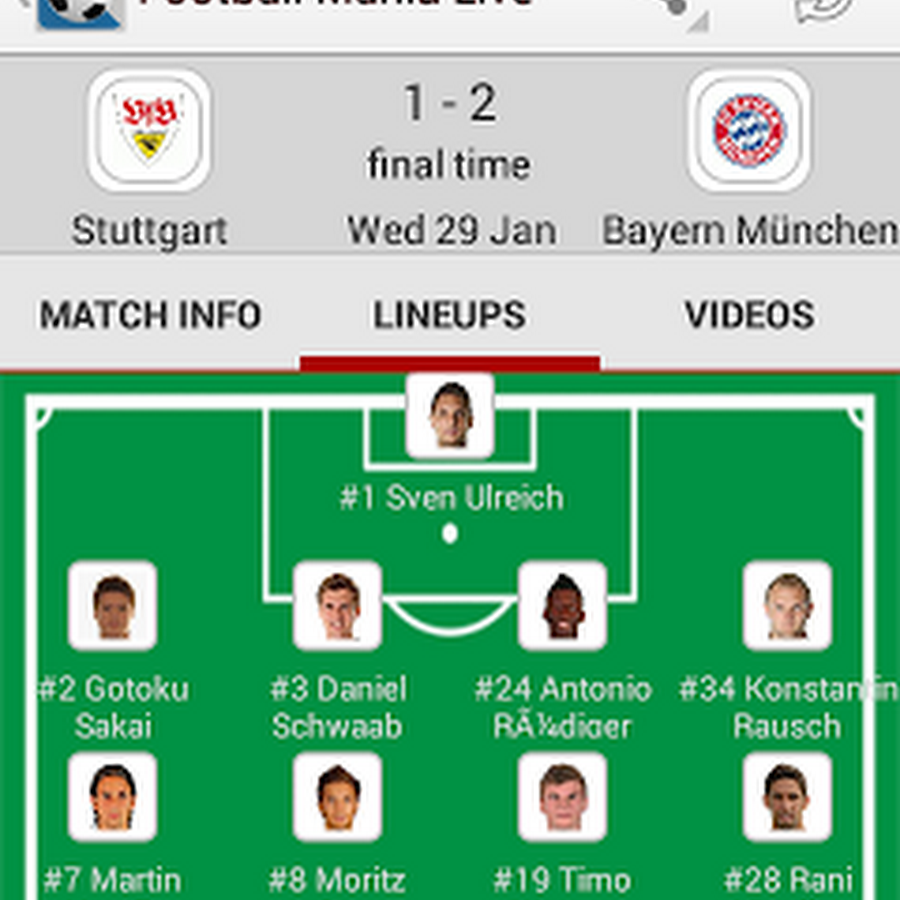Viewport: 900px width, 900px height.
Task: Go back via the Football Mania app icon
Action: coord(80,10)
